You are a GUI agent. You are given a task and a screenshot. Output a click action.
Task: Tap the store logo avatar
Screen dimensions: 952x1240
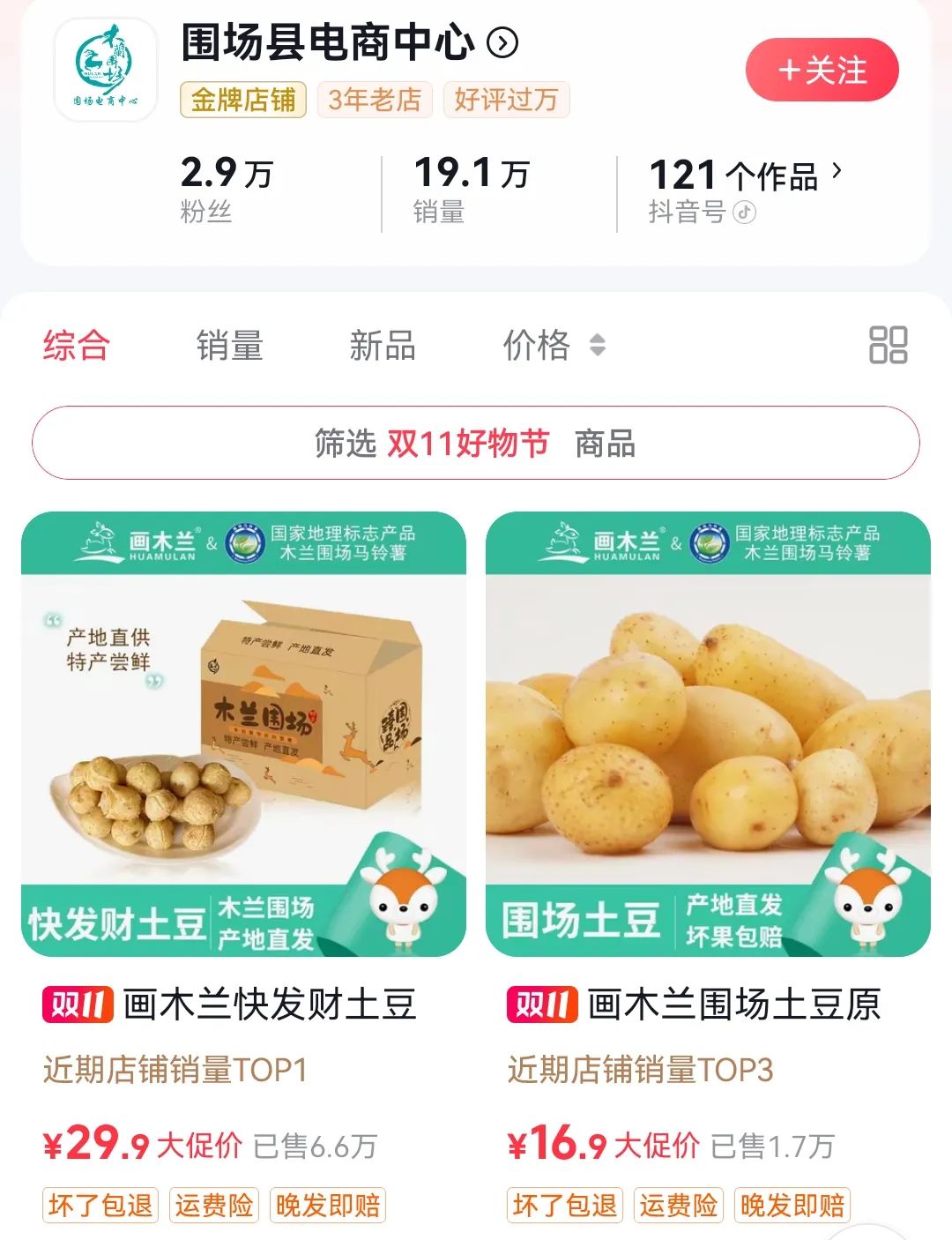pyautogui.click(x=106, y=69)
